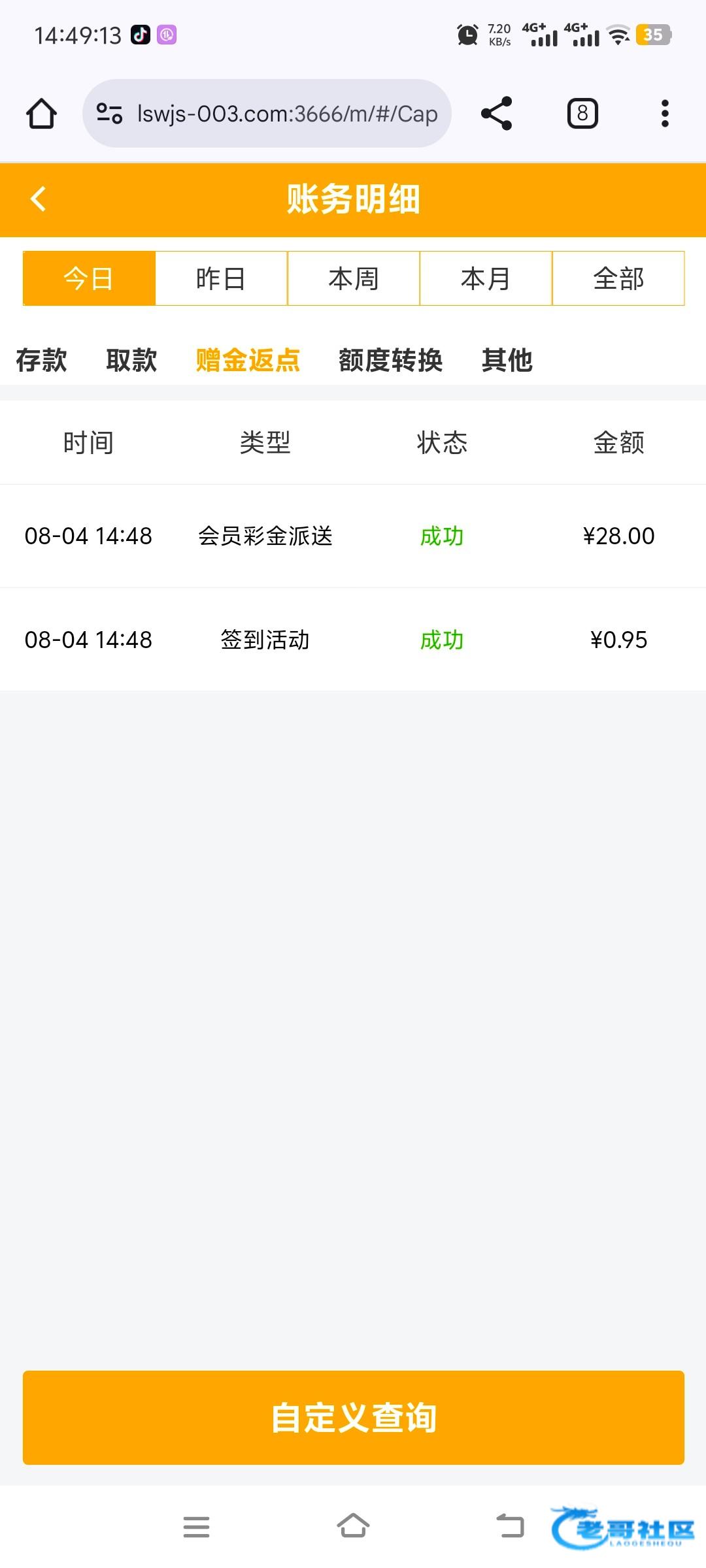
Task: View the 取款 records tab
Action: pyautogui.click(x=131, y=360)
